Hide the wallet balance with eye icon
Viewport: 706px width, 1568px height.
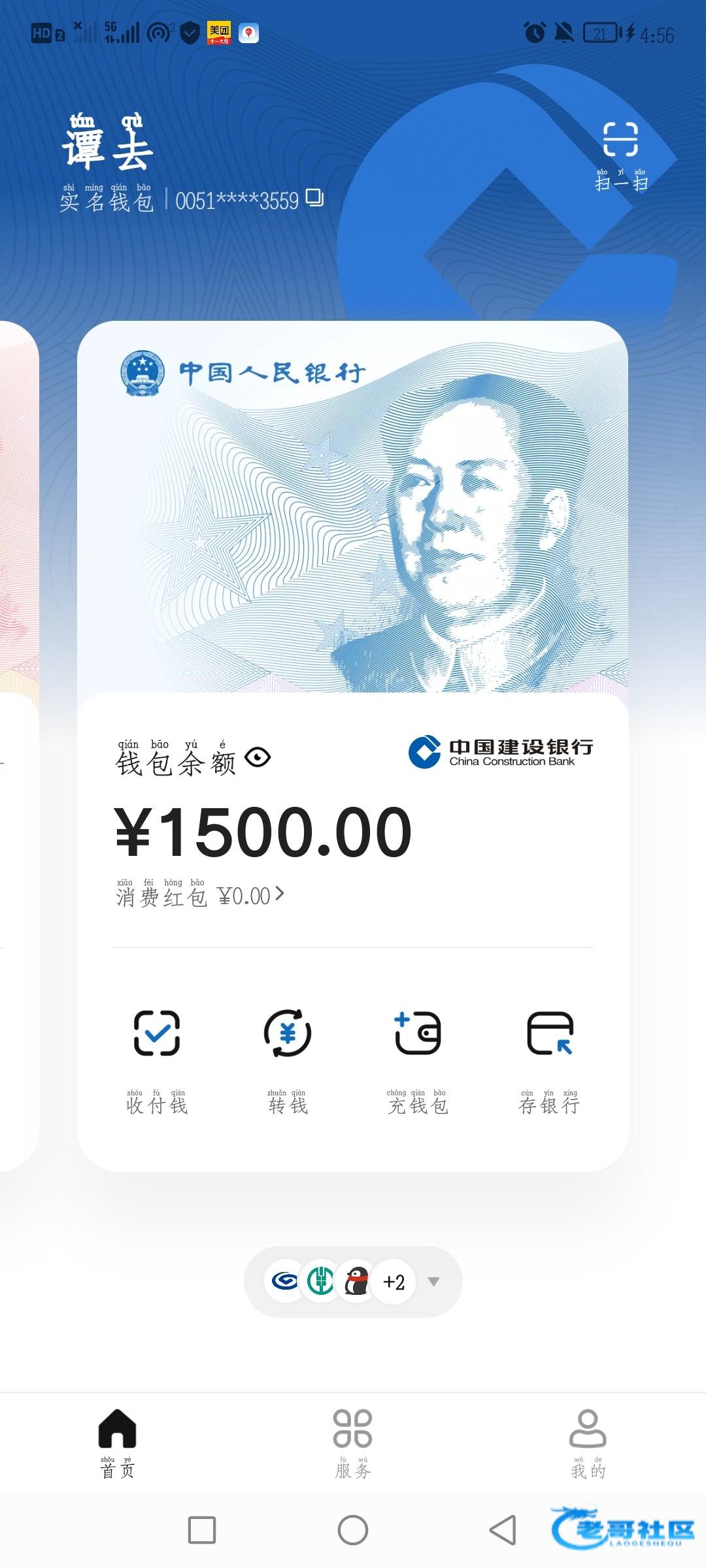tap(258, 758)
